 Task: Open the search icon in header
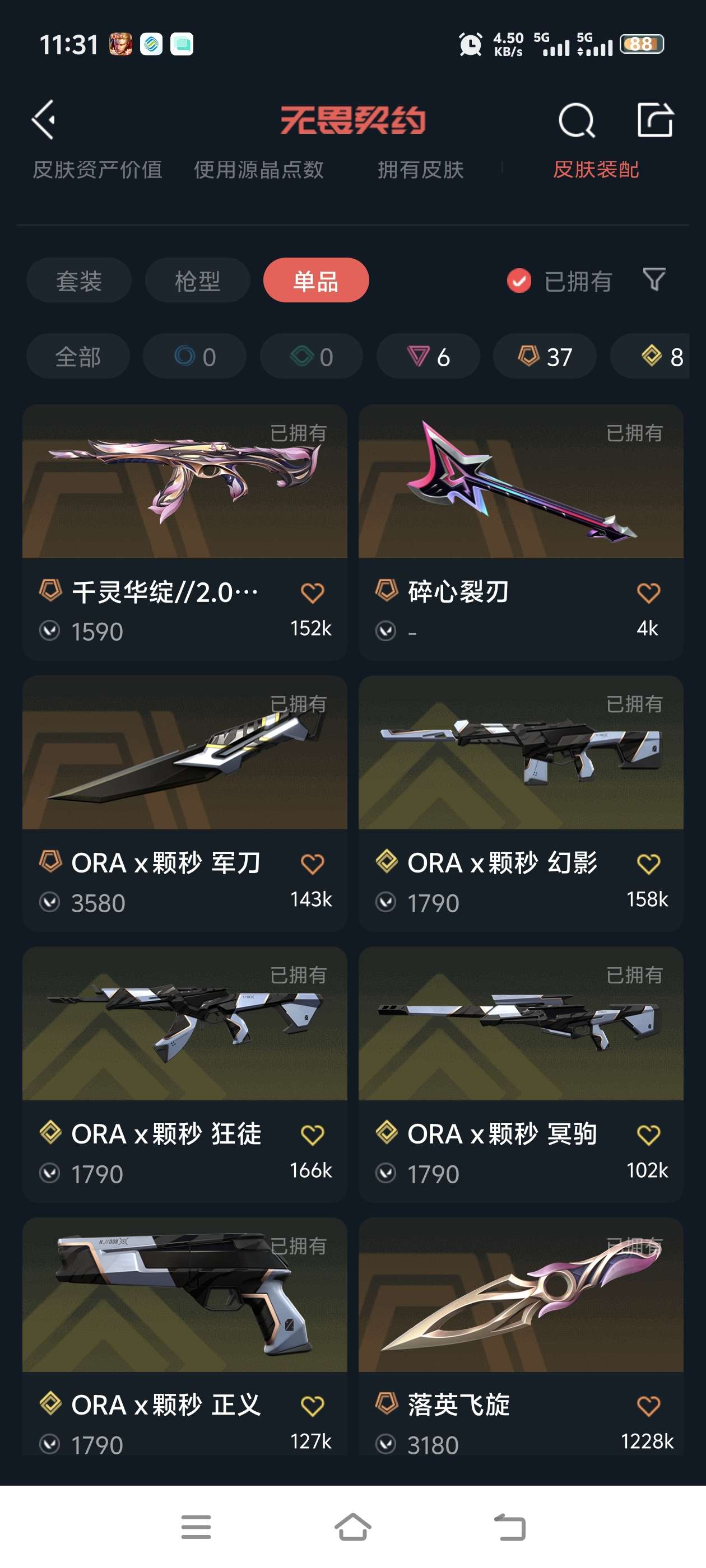[x=575, y=120]
